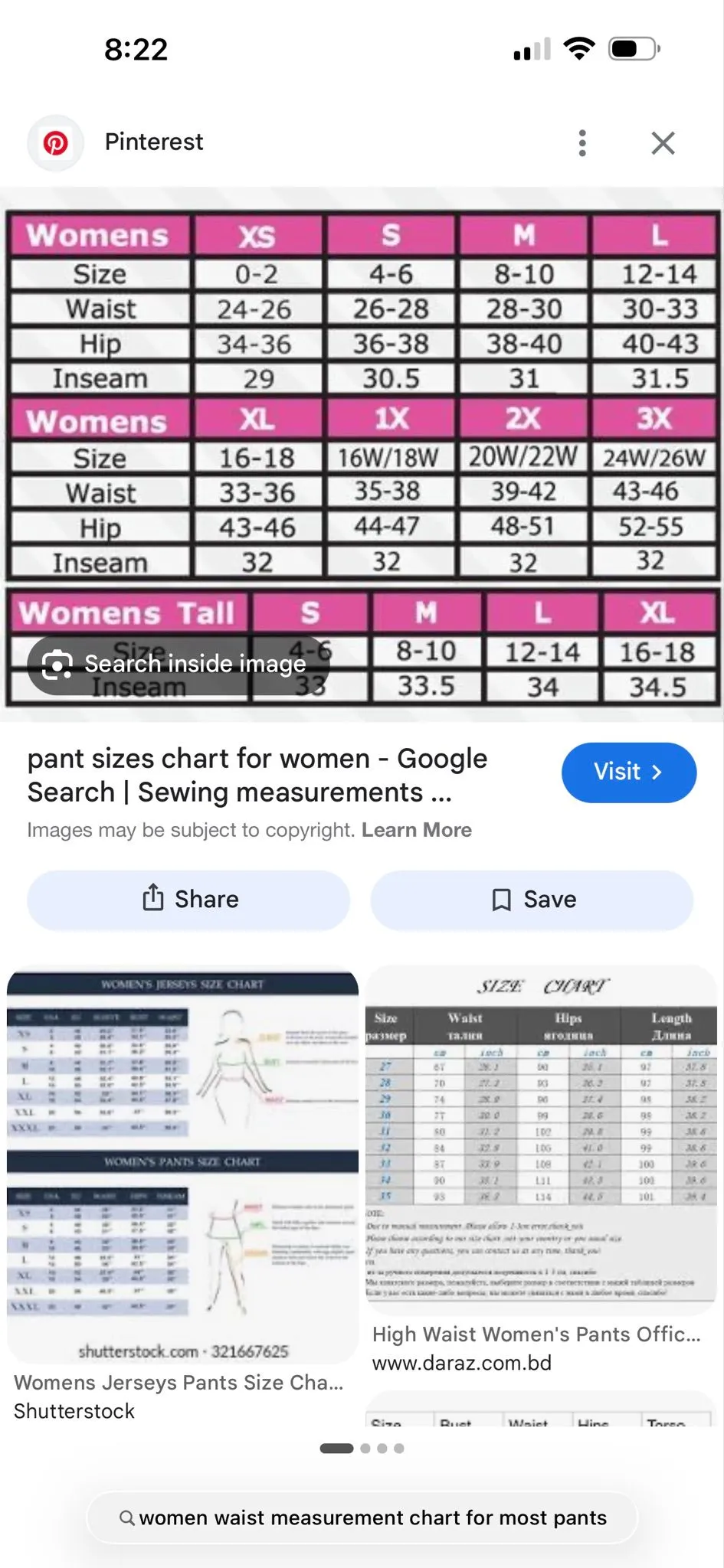Open the three-dot overflow menu
Screen dimensions: 724x1568
pyautogui.click(x=582, y=142)
